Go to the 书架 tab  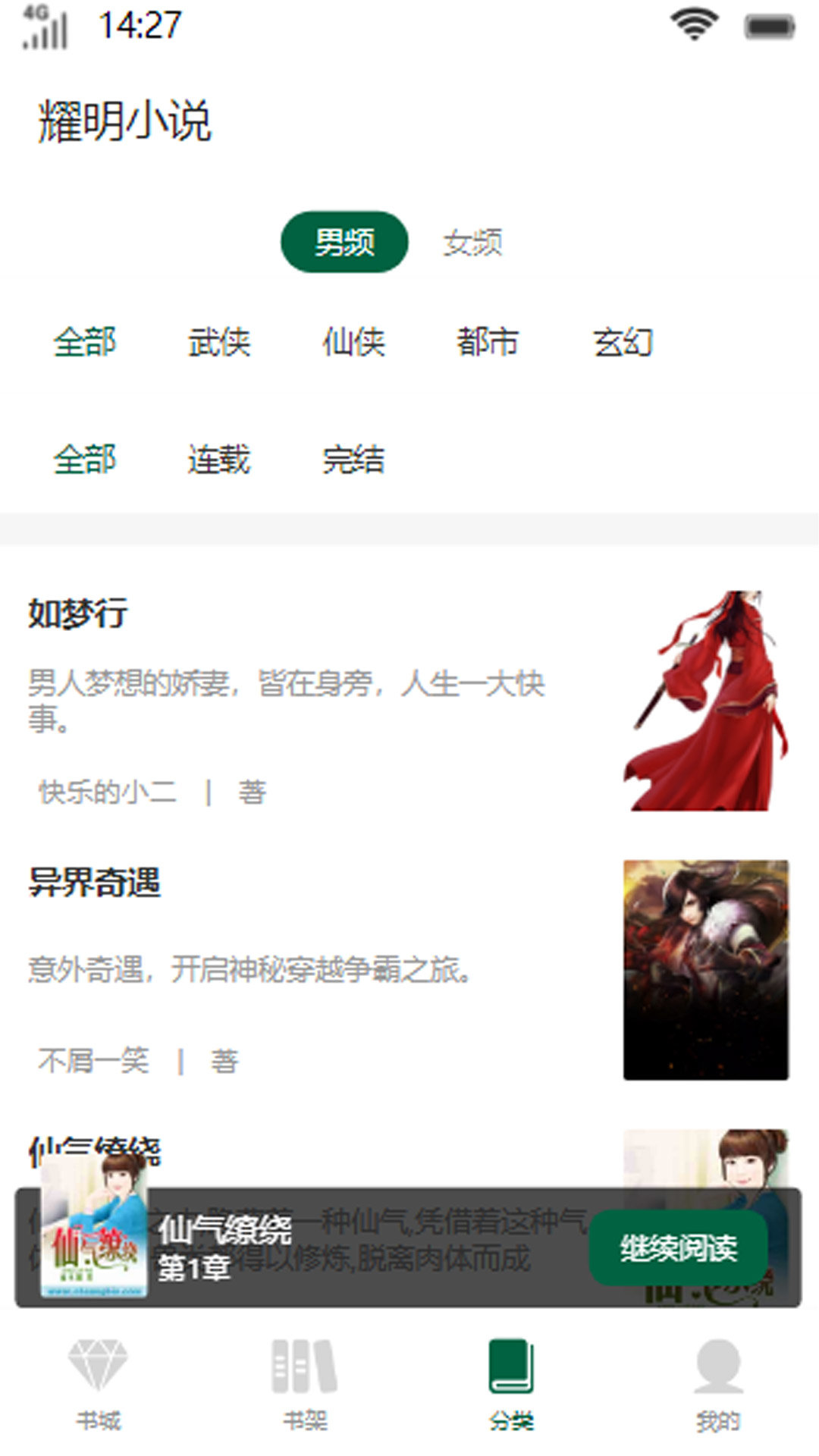(305, 1384)
